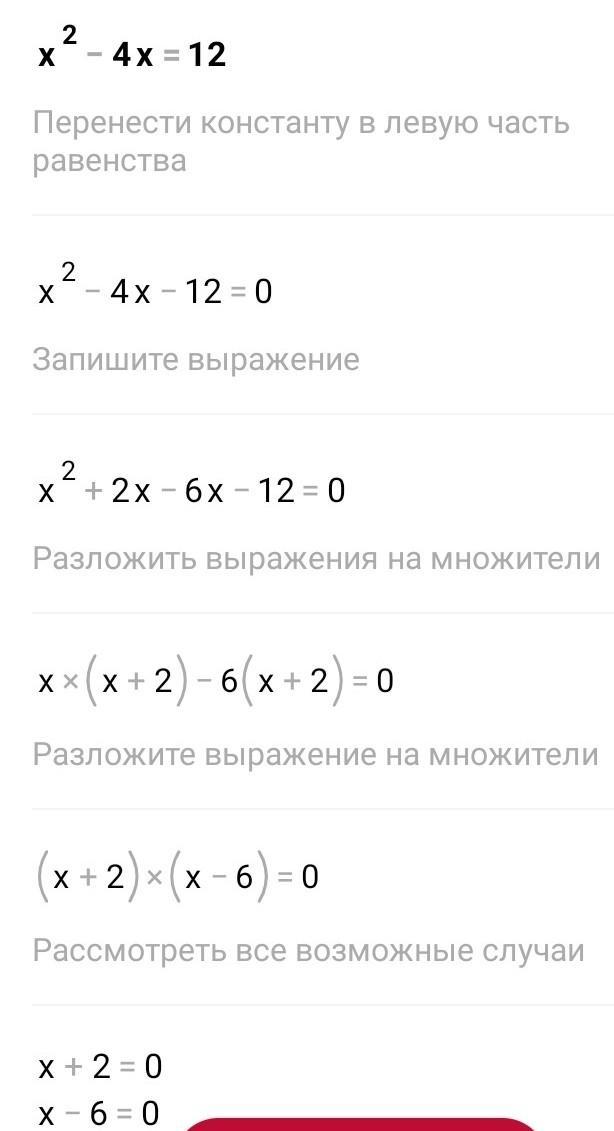Image resolution: width=614 pixels, height=1131 pixels.
Task: Tap the red button at the bottom edge
Action: coord(360,1125)
